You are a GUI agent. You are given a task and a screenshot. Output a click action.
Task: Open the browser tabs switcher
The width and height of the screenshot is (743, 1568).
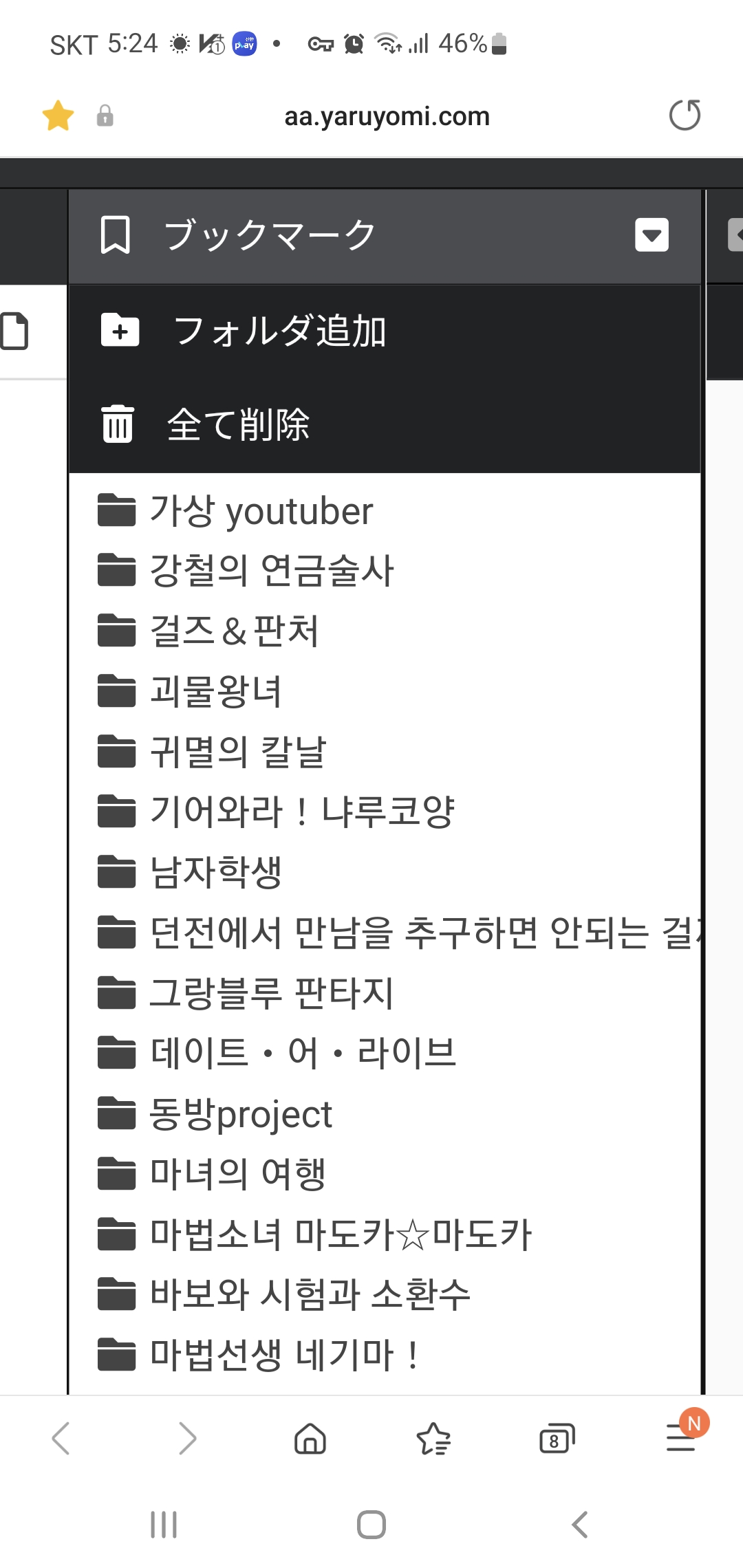557,1439
